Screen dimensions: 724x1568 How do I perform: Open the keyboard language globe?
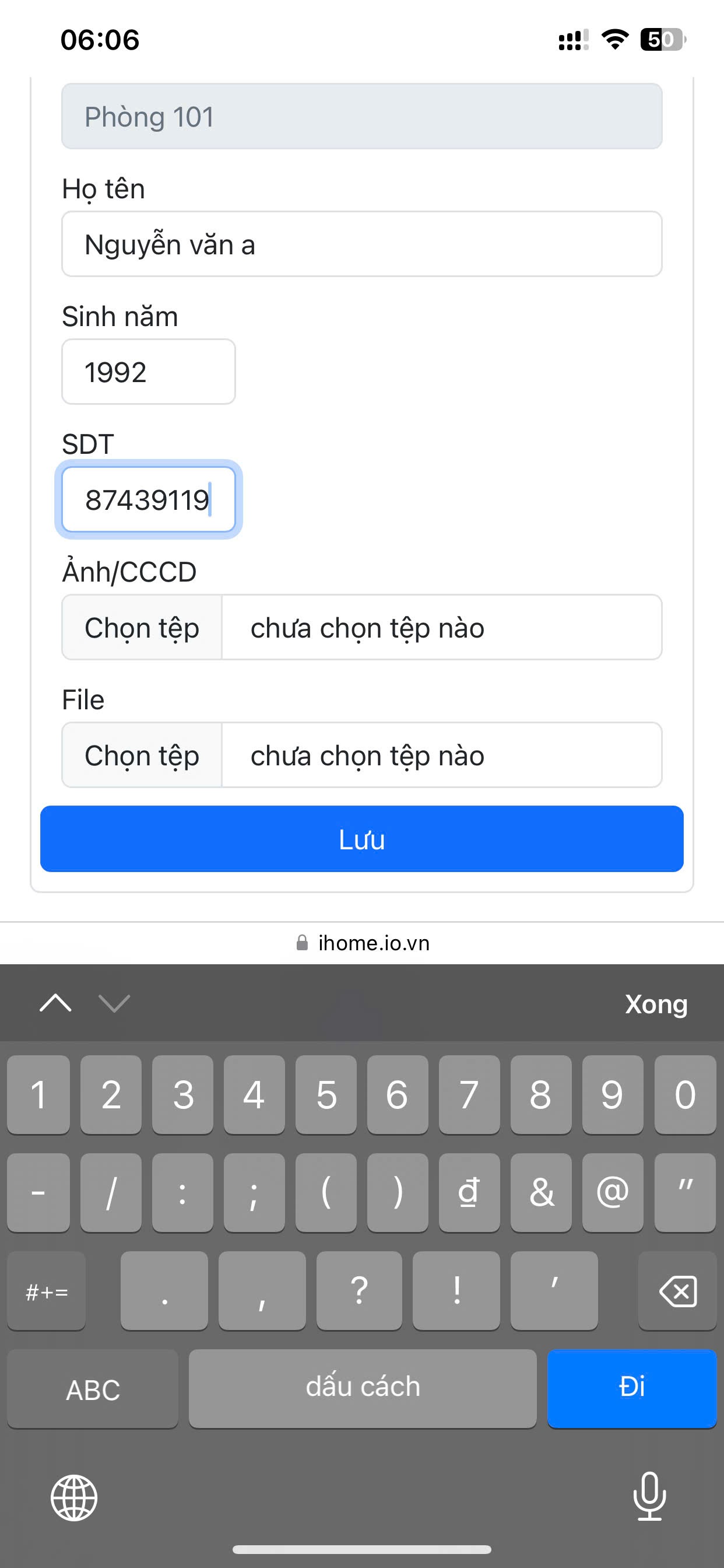(74, 1497)
